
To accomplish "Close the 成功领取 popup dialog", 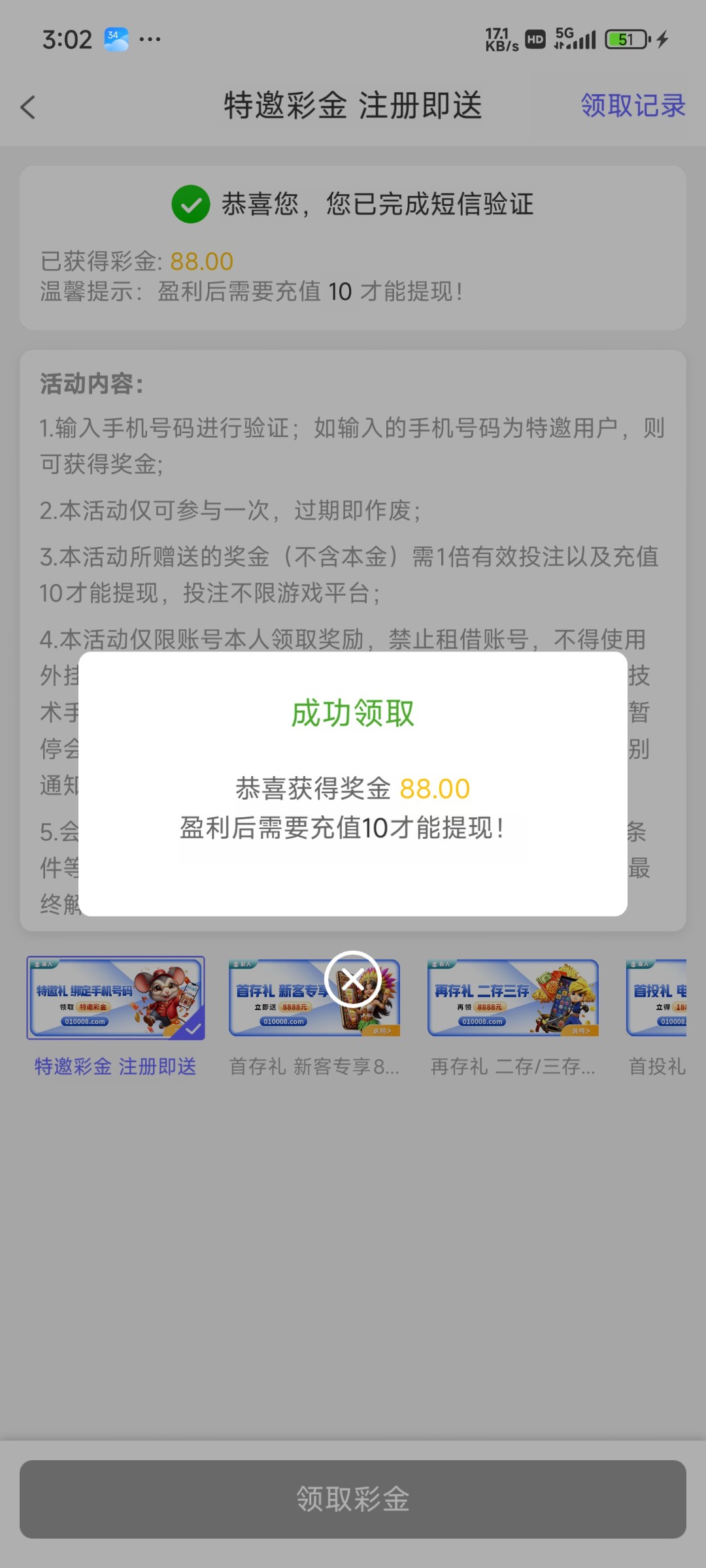I will click(x=353, y=979).
